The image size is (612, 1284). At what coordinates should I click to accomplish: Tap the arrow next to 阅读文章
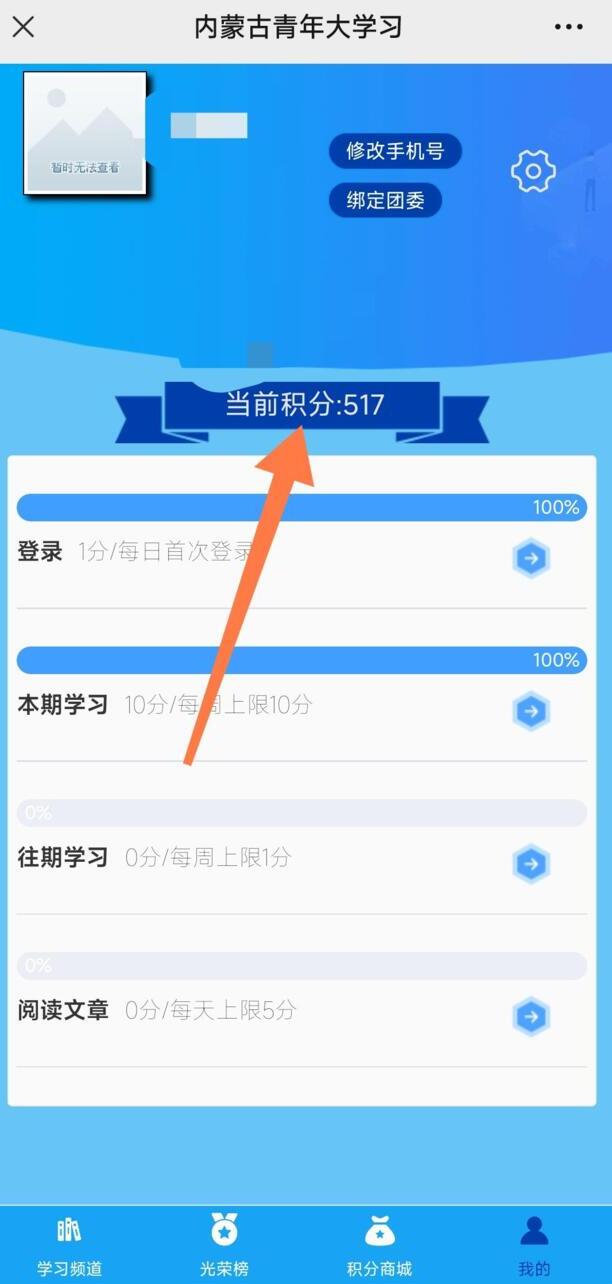[x=531, y=1017]
